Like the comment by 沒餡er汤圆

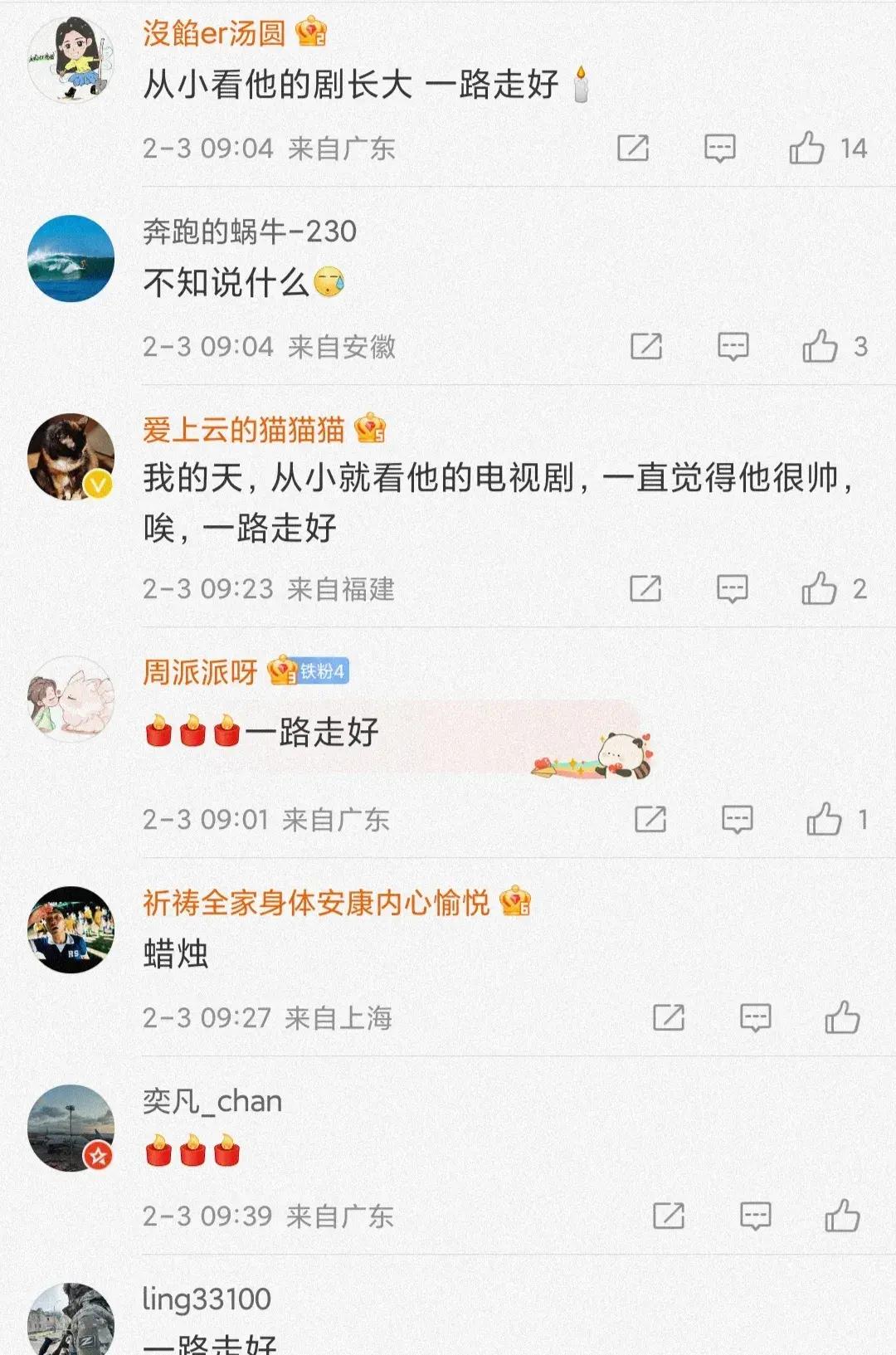806,149
